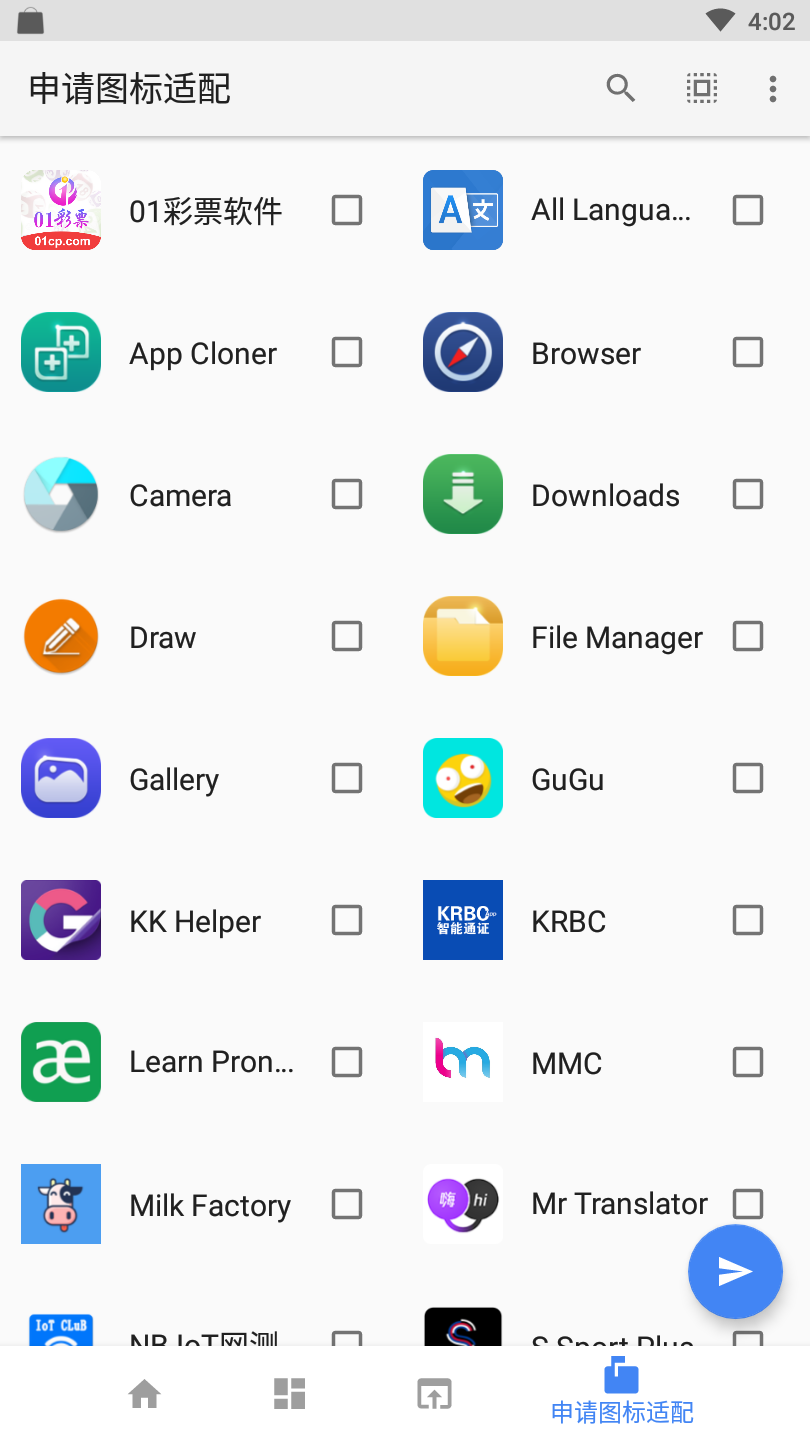Screen dimensions: 810x1440
Task: Open the three-dot overflow menu
Action: 772,88
